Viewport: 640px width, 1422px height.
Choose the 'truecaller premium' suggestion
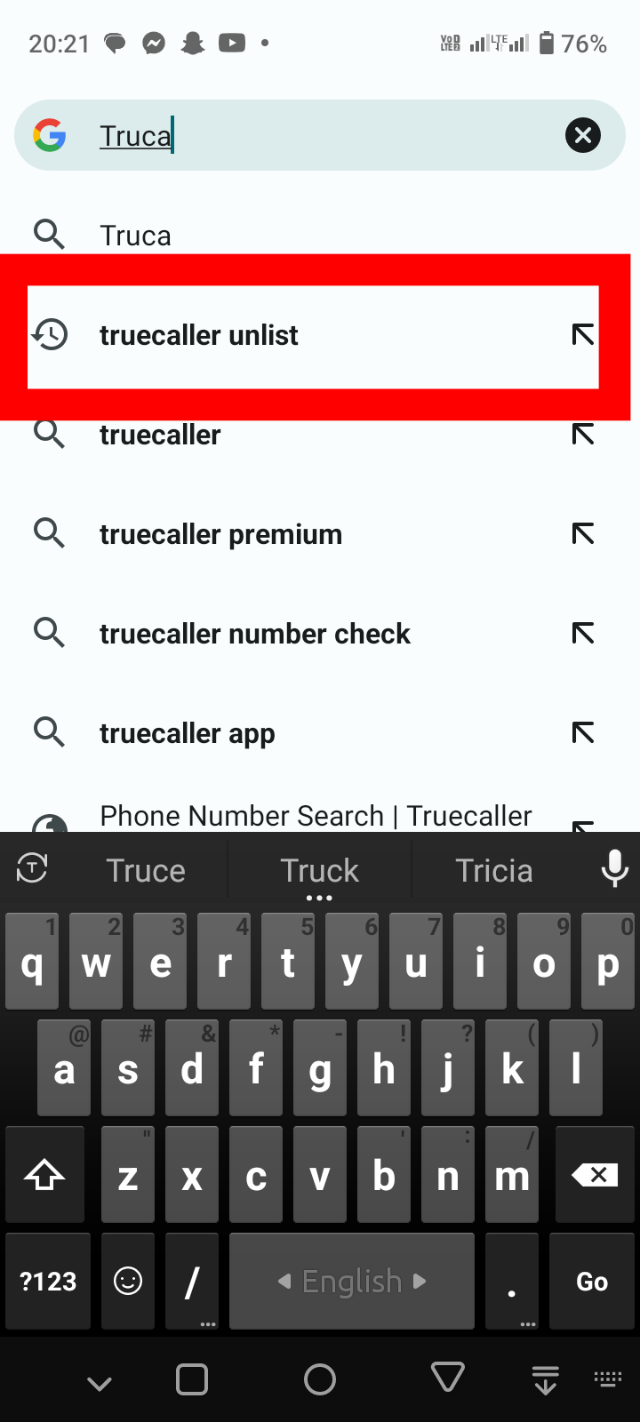(x=220, y=535)
